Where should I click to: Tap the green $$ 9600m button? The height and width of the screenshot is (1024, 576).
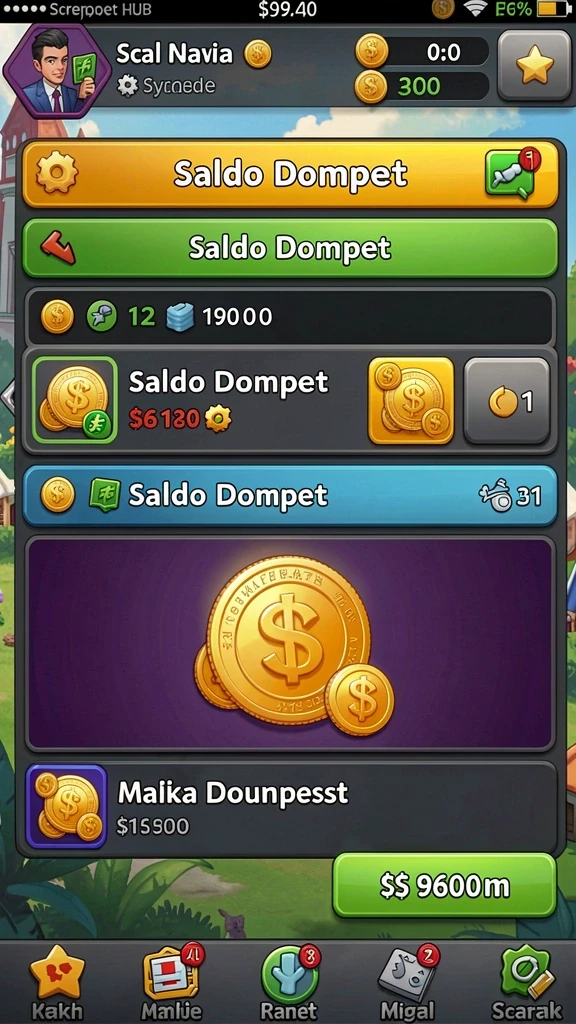click(x=444, y=885)
